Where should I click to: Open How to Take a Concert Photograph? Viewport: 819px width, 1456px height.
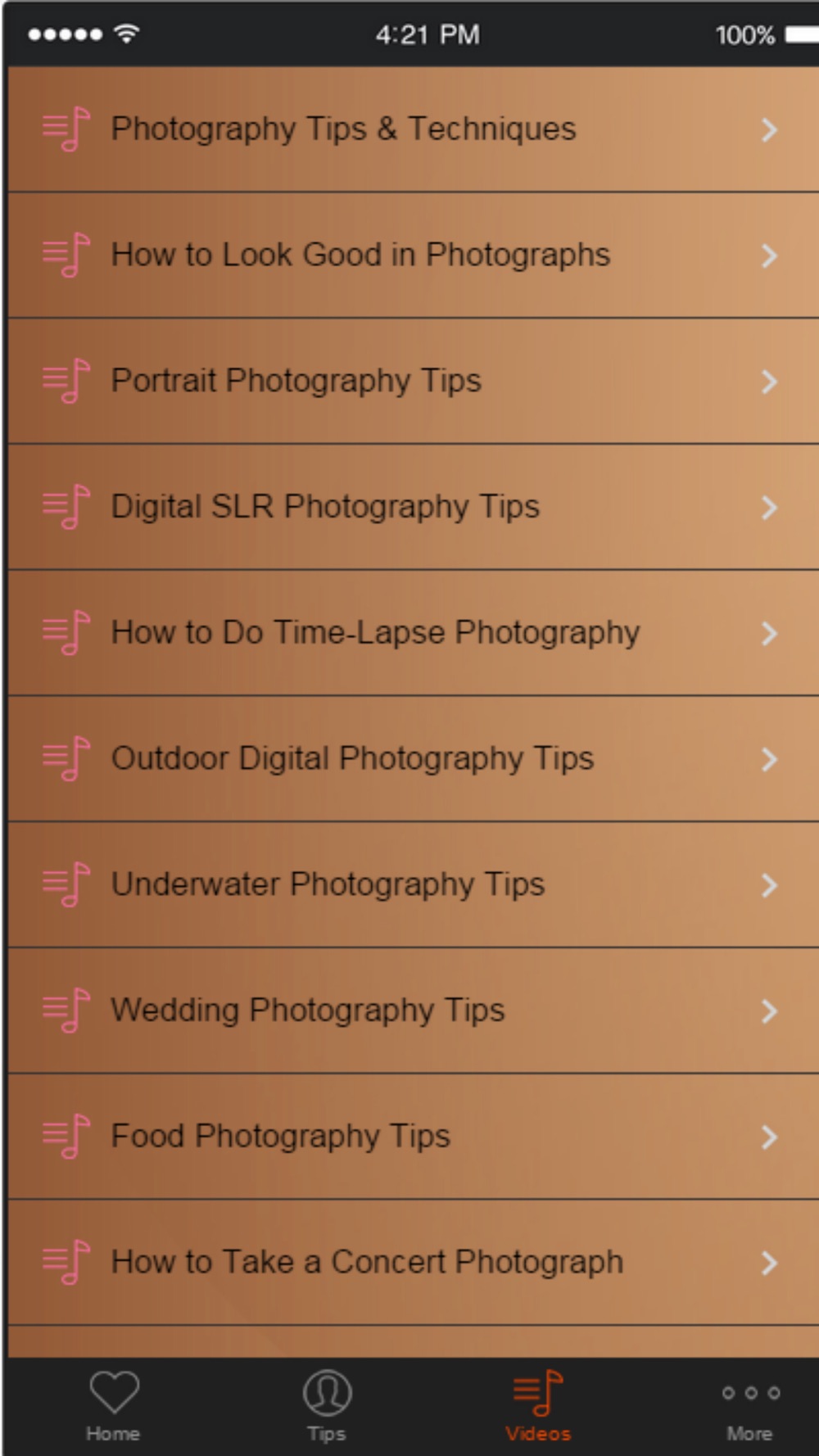(414, 1262)
